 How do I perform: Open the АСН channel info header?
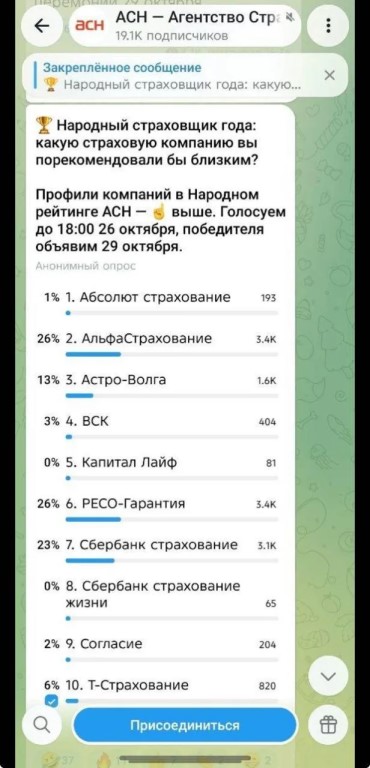(185, 26)
